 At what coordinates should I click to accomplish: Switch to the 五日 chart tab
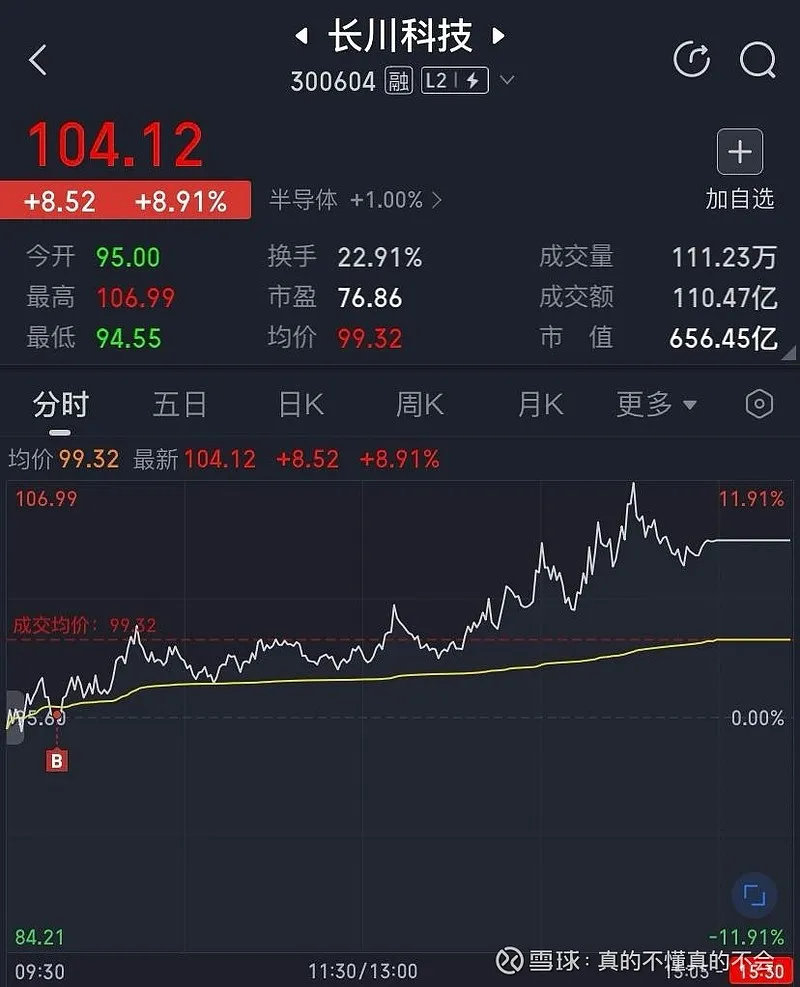pos(180,404)
